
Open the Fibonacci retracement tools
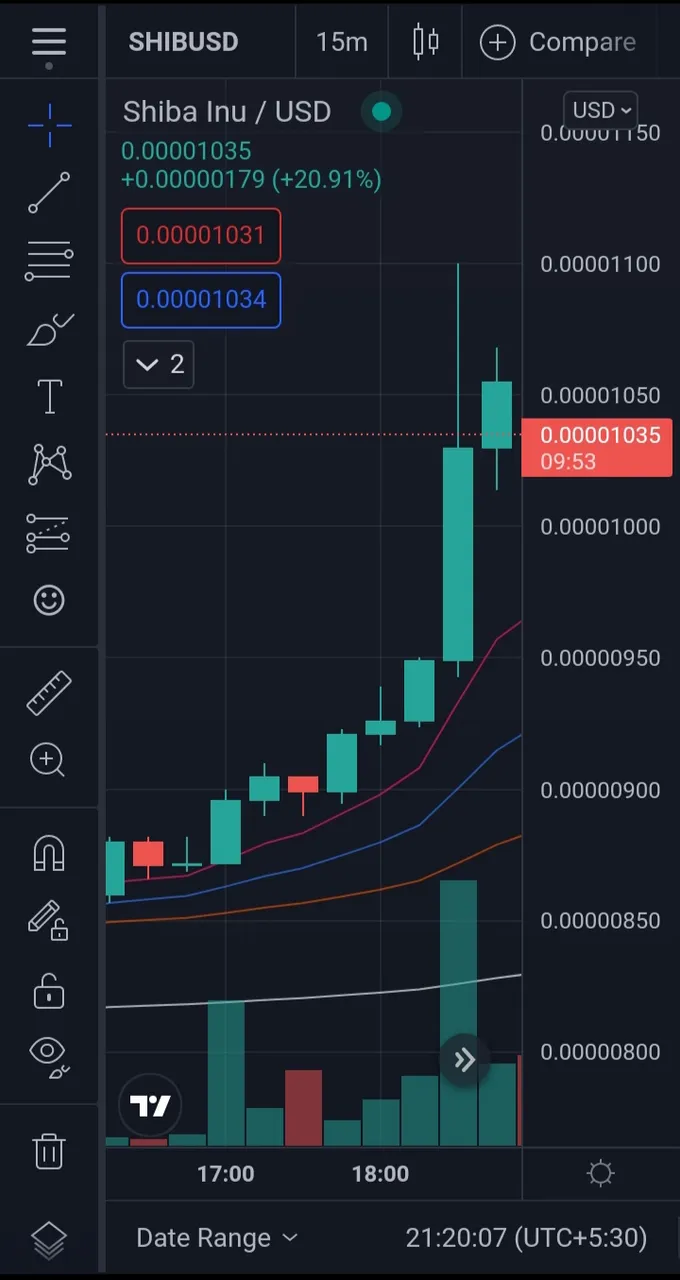pos(49,261)
